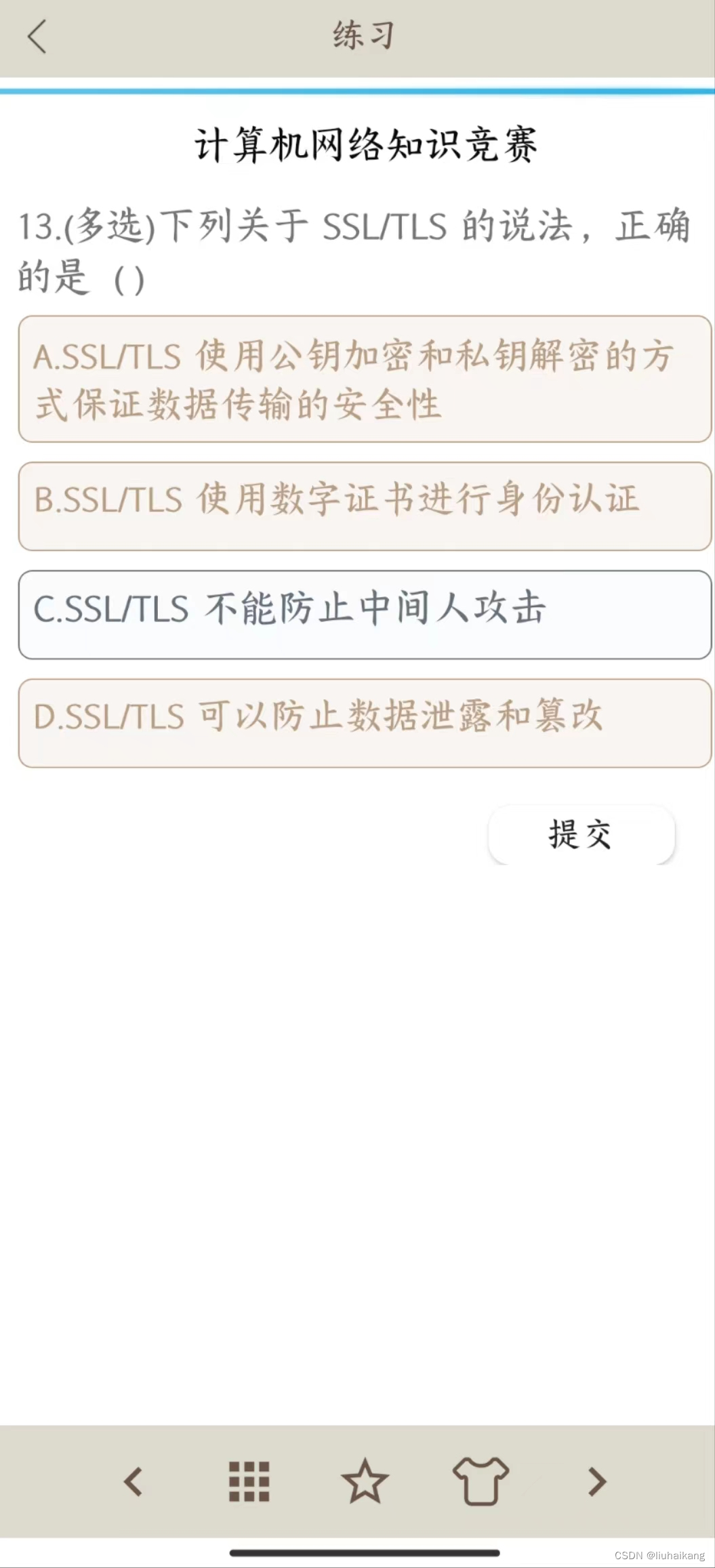This screenshot has height=1568, width=715.
Task: Go to the previous question
Action: point(133,1481)
